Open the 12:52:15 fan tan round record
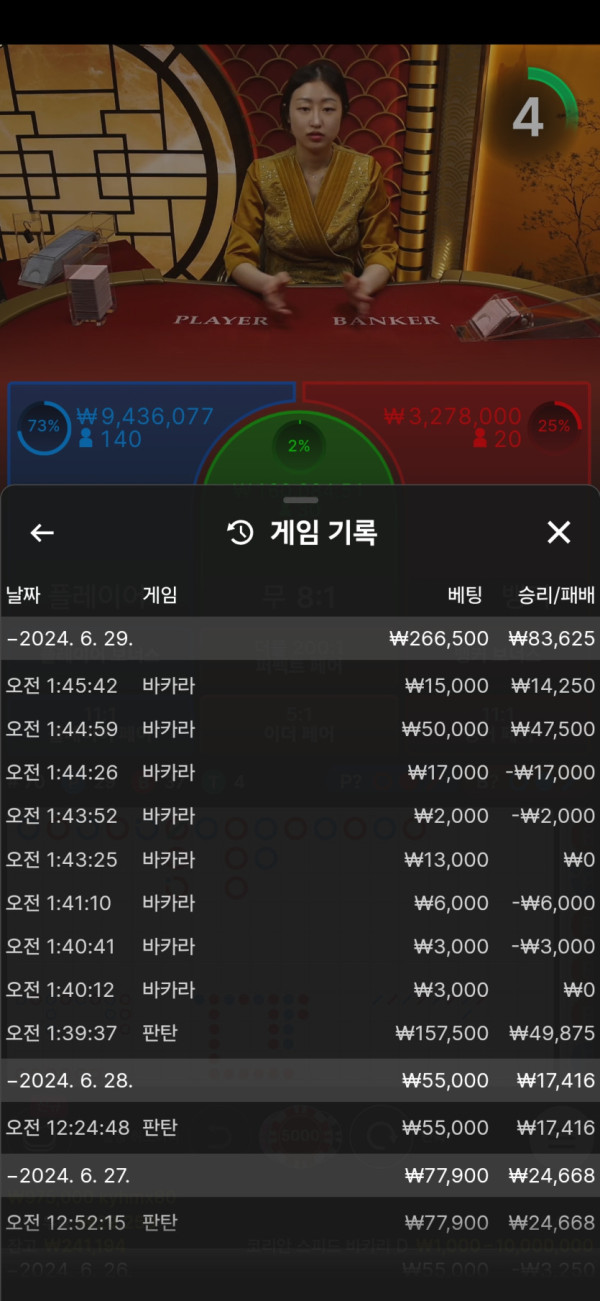Viewport: 600px width, 1301px height. (x=300, y=1222)
